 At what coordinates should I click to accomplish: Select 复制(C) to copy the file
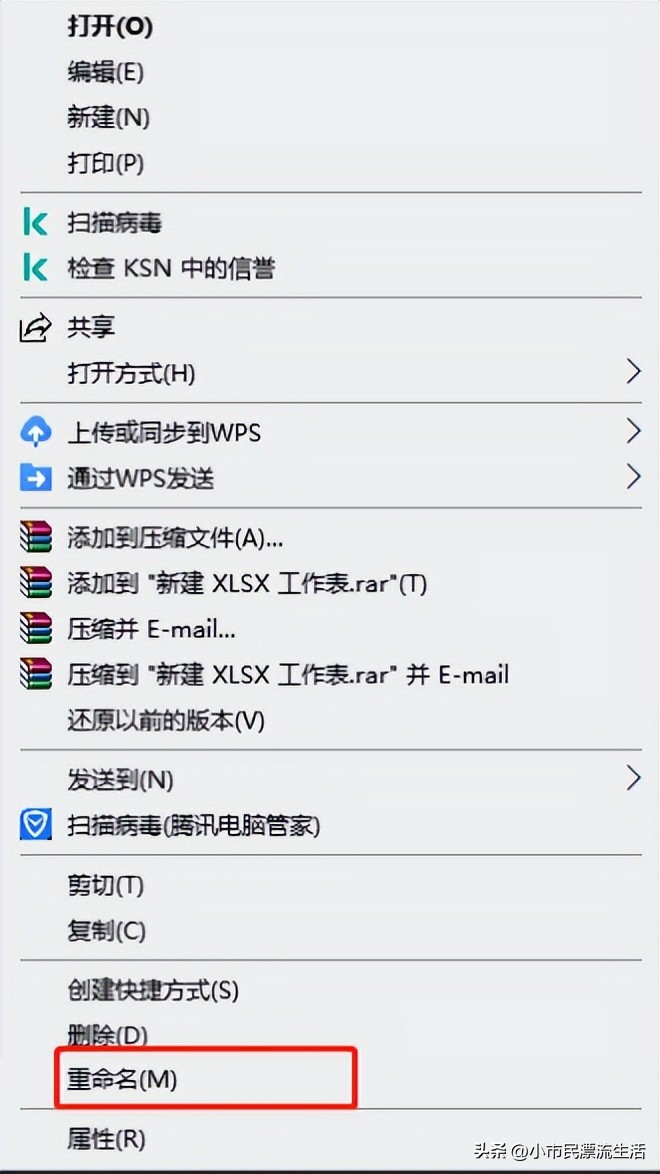click(x=106, y=930)
